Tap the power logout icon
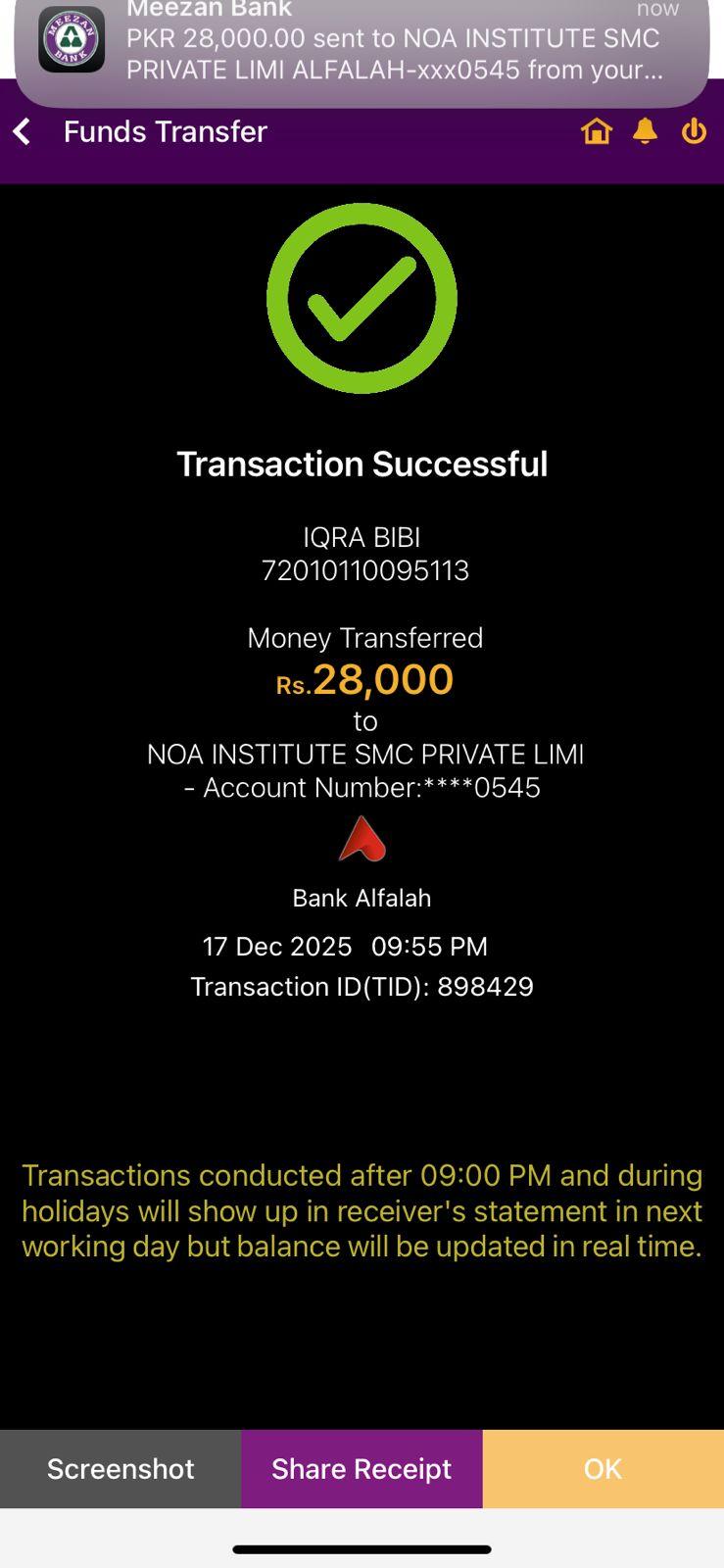This screenshot has width=724, height=1568. [694, 131]
